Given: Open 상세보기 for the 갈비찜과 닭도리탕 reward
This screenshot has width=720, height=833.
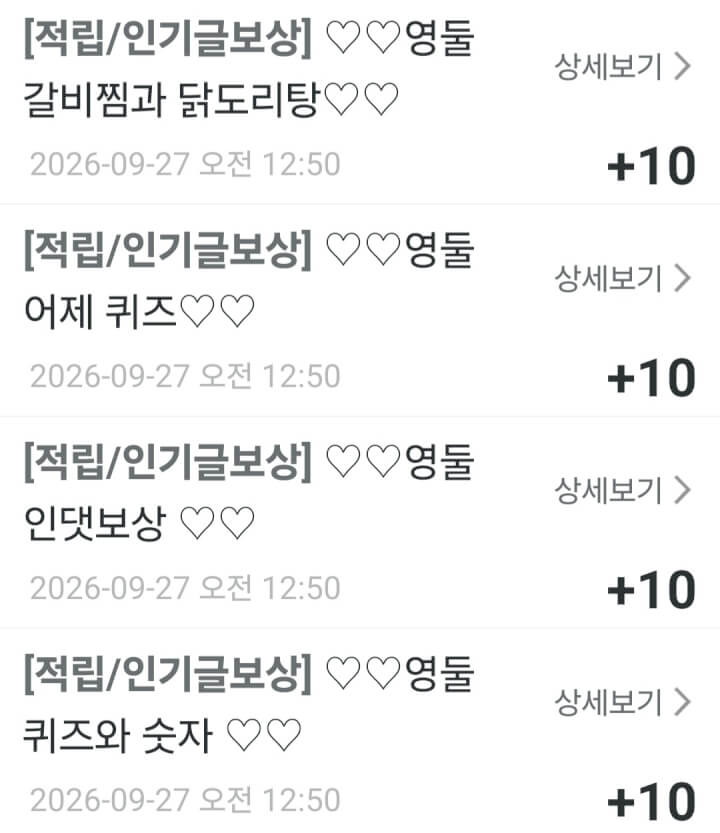Looking at the screenshot, I should [x=623, y=67].
